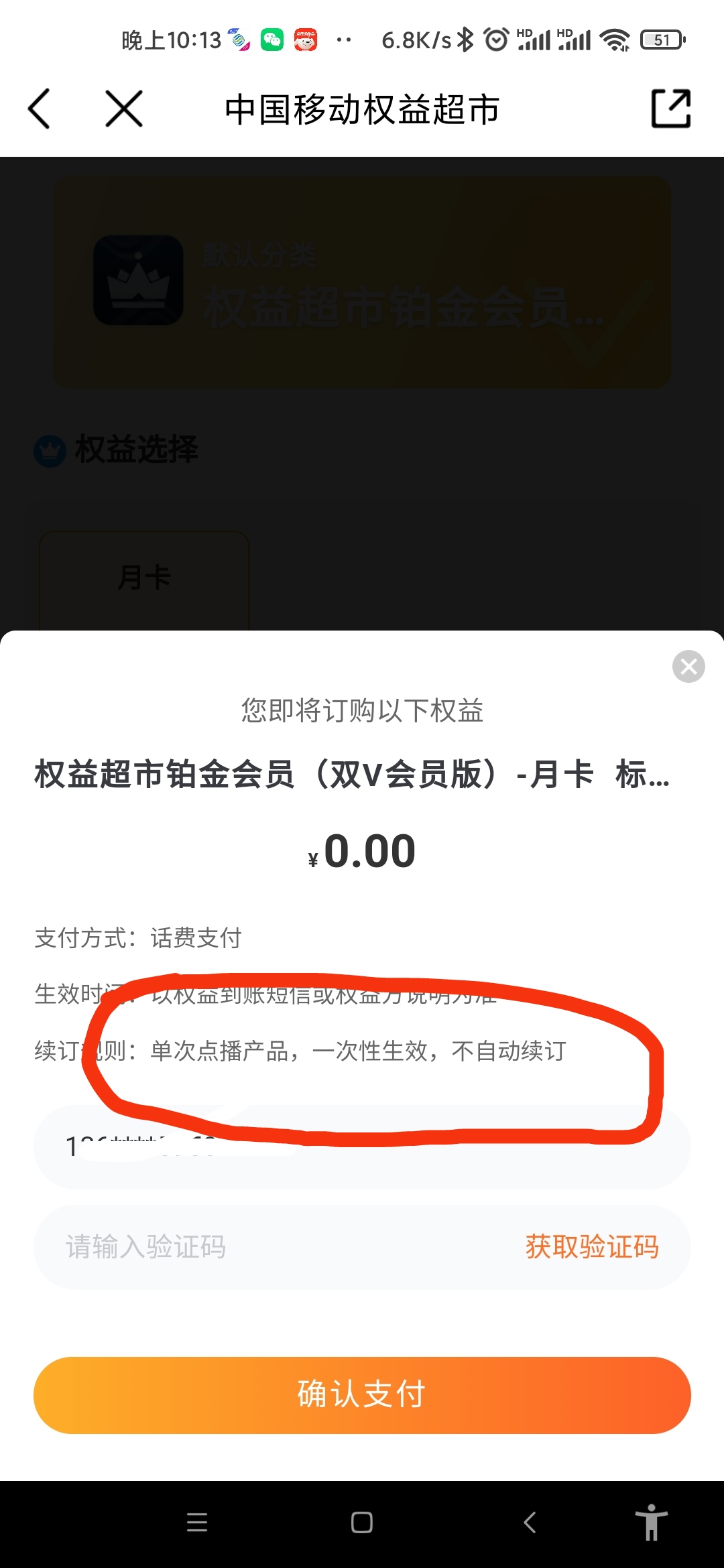Select the 月卡 membership option

tap(144, 578)
